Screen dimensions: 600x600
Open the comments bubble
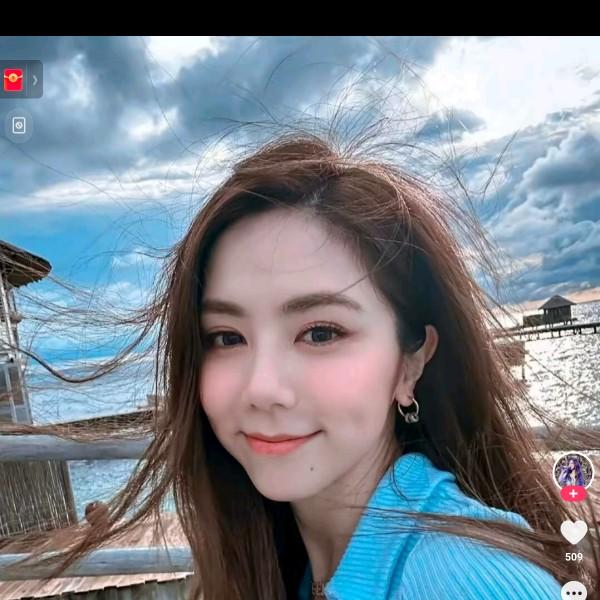click(574, 590)
